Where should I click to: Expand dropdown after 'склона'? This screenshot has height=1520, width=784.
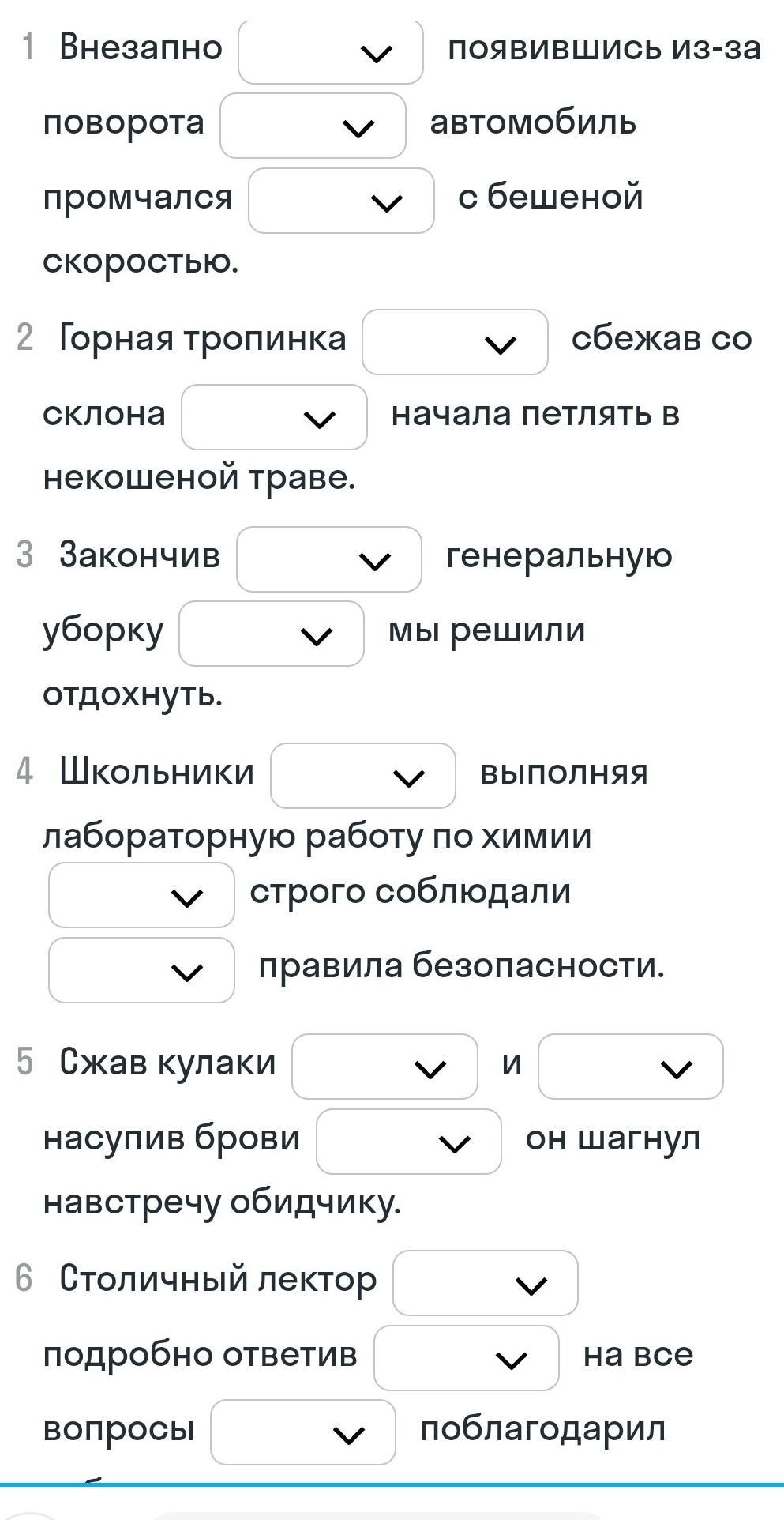pyautogui.click(x=274, y=417)
